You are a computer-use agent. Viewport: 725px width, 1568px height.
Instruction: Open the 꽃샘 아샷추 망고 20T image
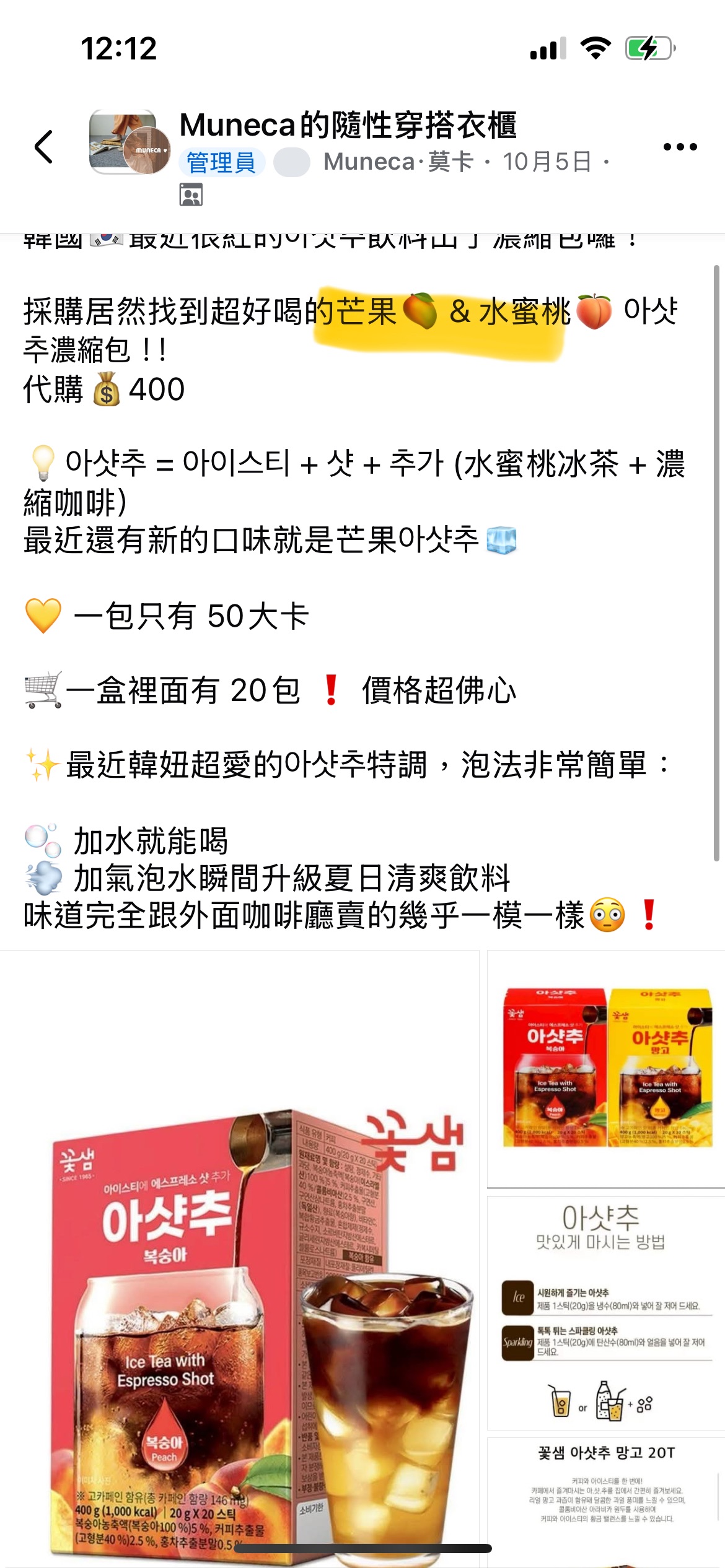pyautogui.click(x=606, y=1499)
